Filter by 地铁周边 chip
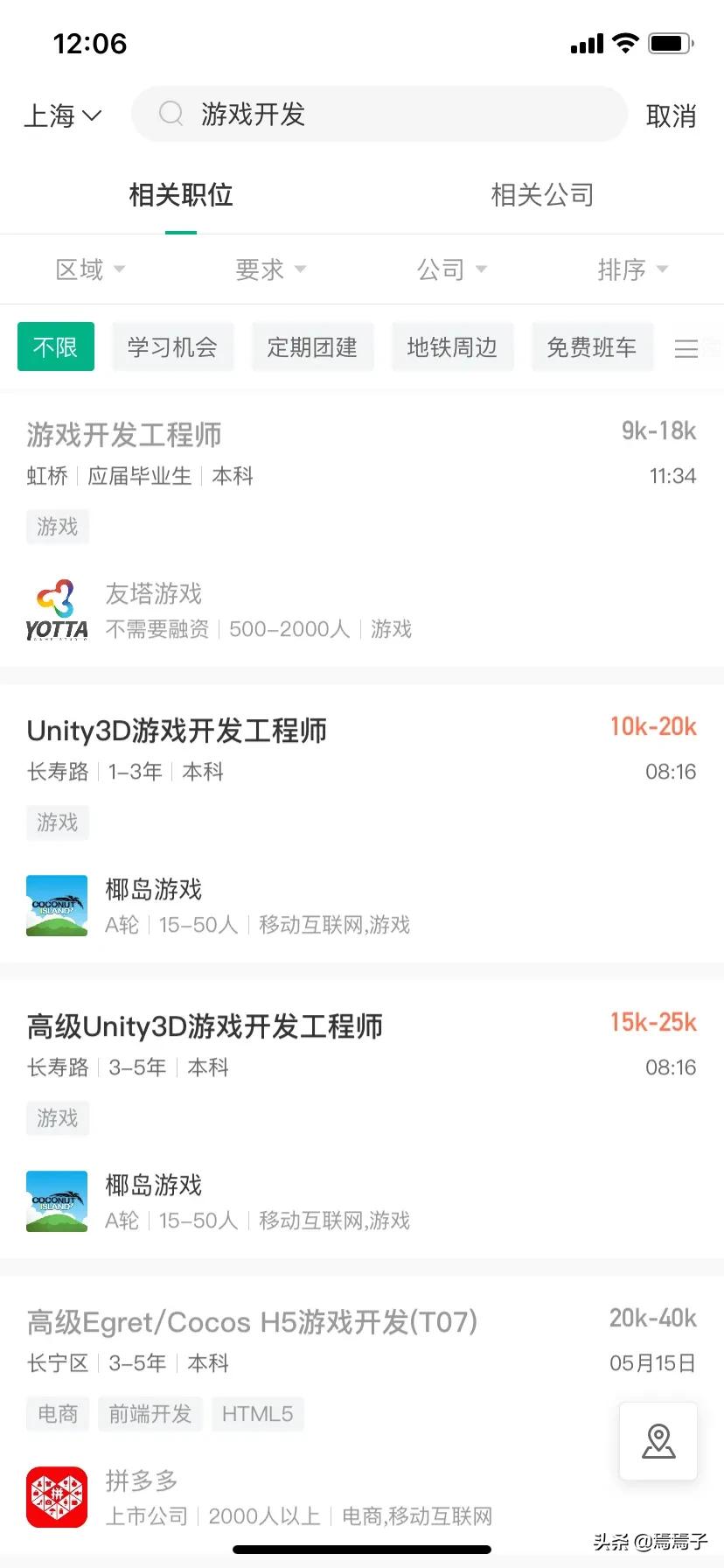The height and width of the screenshot is (1568, 724). tap(452, 347)
